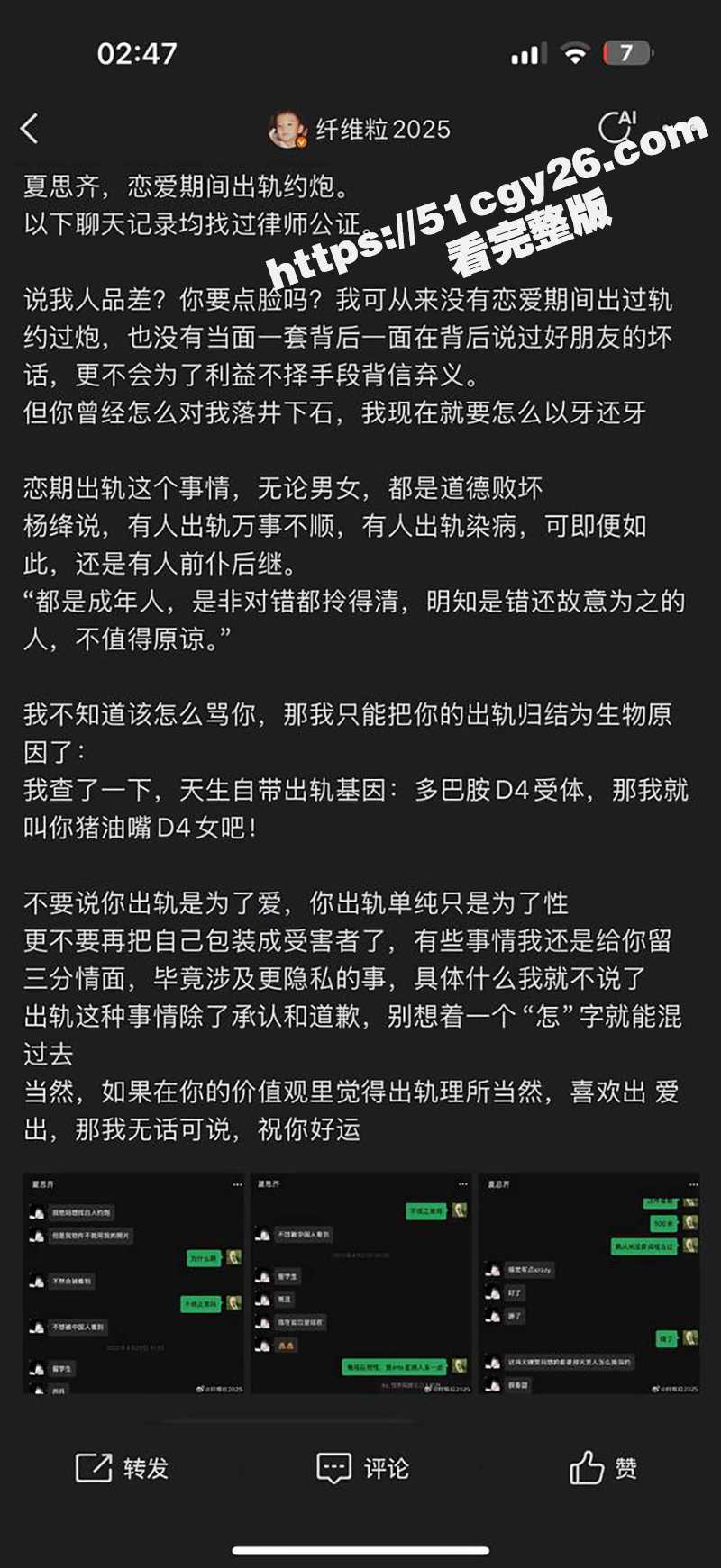
Task: Like the post with 赞
Action: [603, 1468]
